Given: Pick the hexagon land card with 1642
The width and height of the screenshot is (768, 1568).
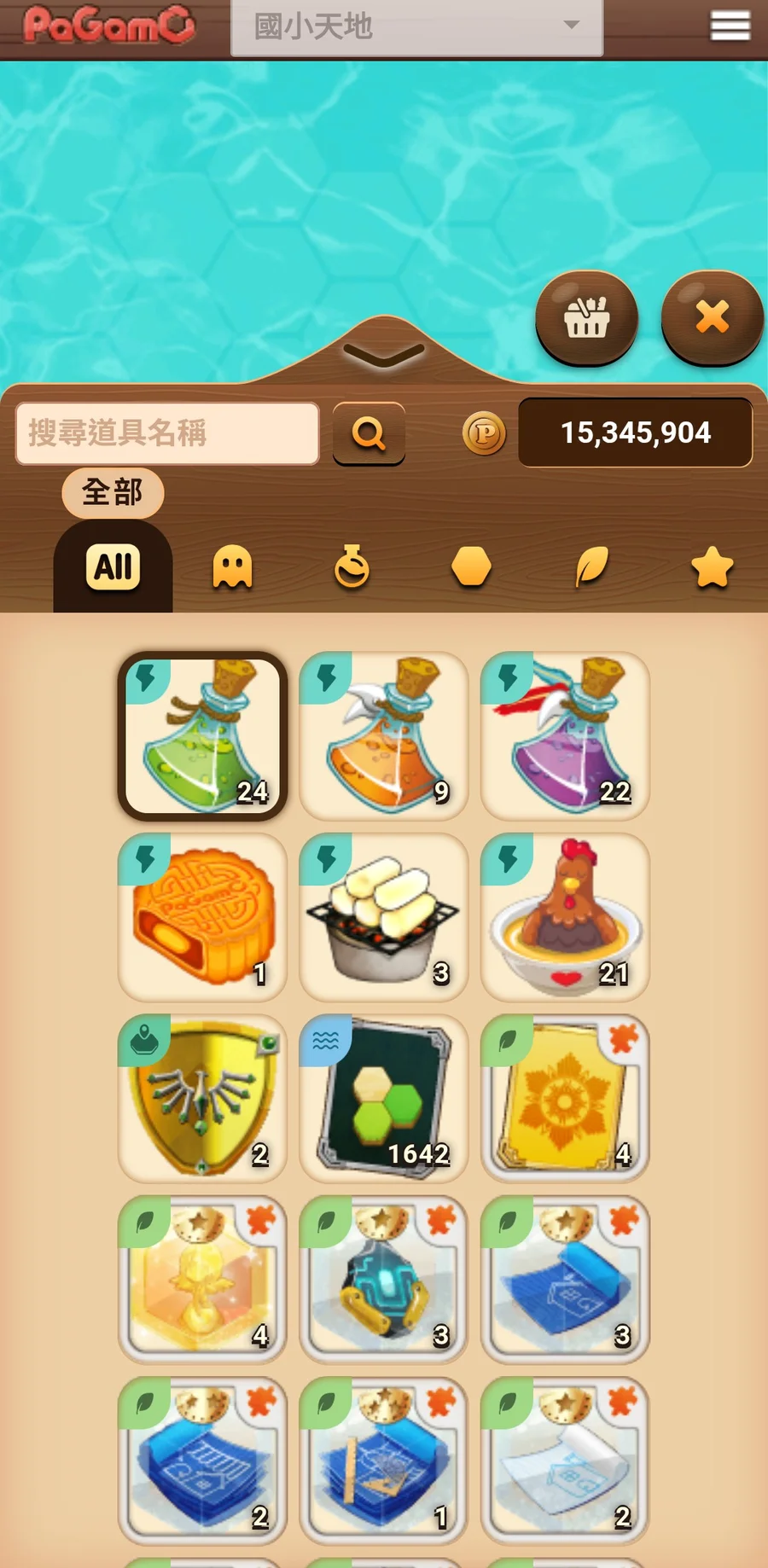Looking at the screenshot, I should coord(384,1098).
